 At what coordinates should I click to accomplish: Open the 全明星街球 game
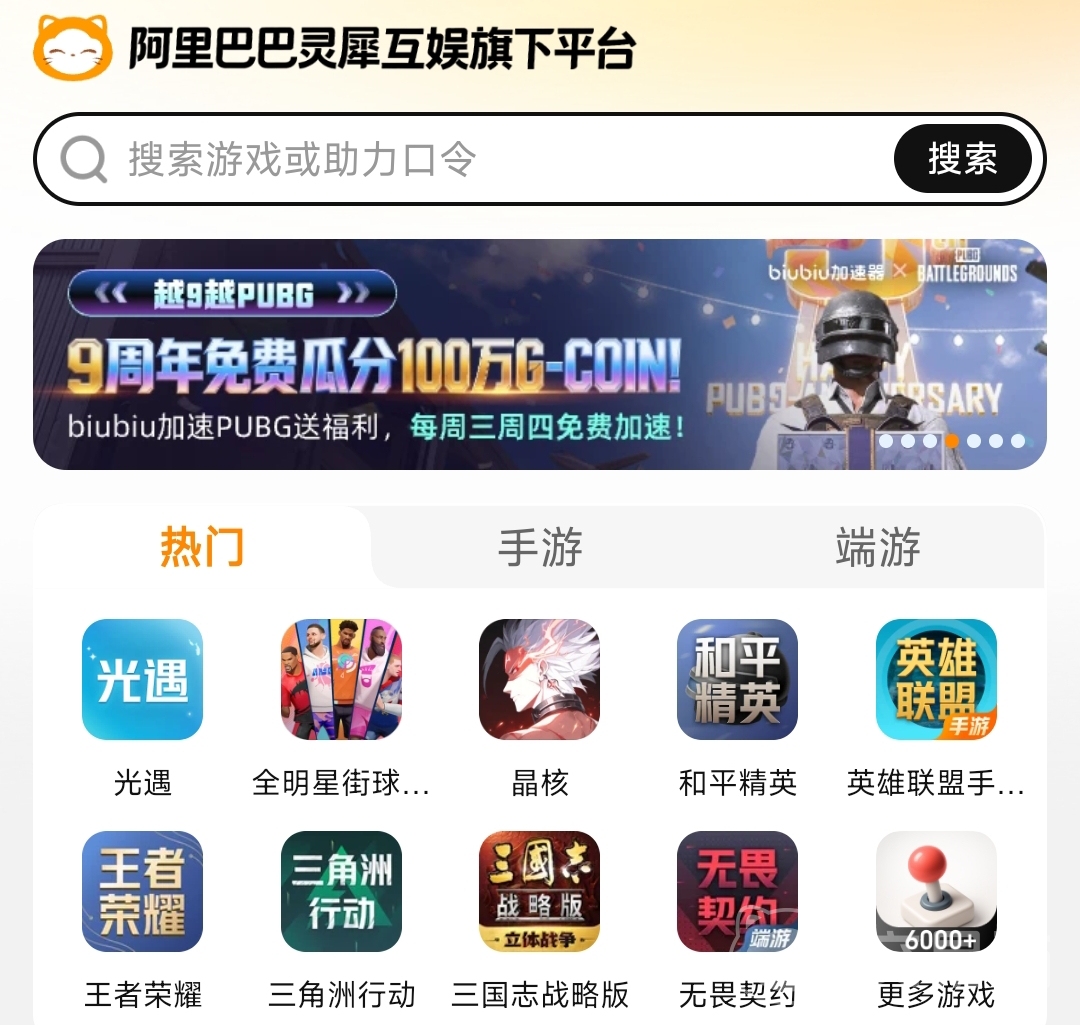341,680
